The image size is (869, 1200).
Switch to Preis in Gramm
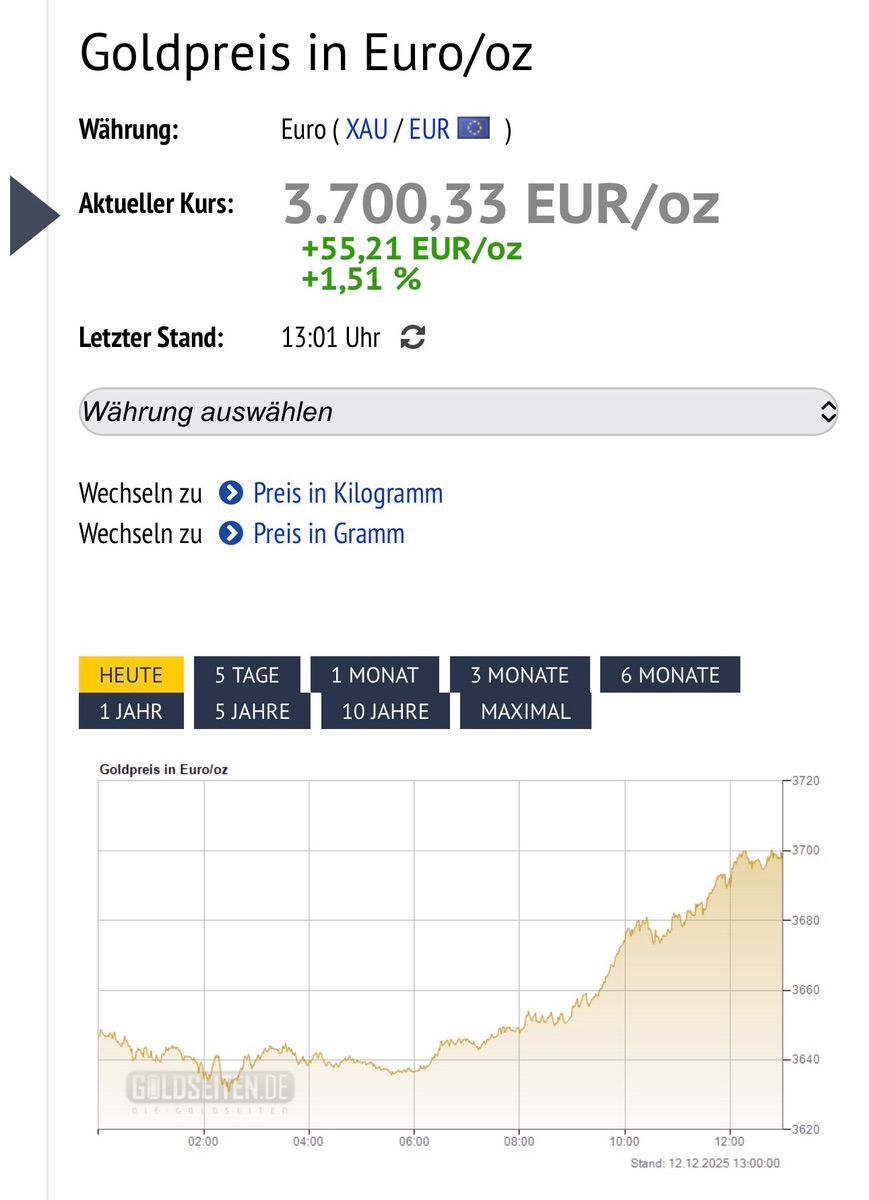click(x=328, y=533)
